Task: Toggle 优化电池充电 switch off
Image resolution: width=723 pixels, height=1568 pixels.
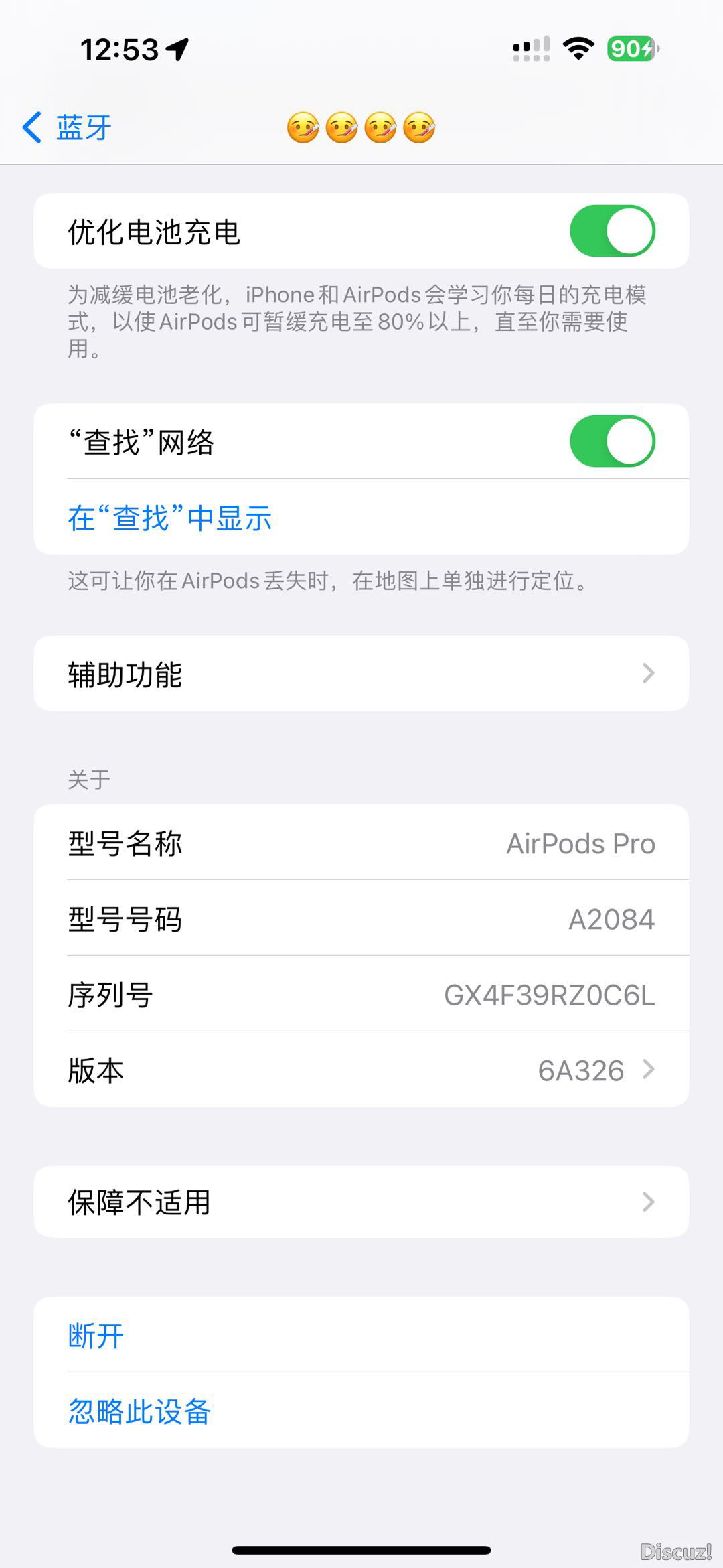Action: click(612, 231)
